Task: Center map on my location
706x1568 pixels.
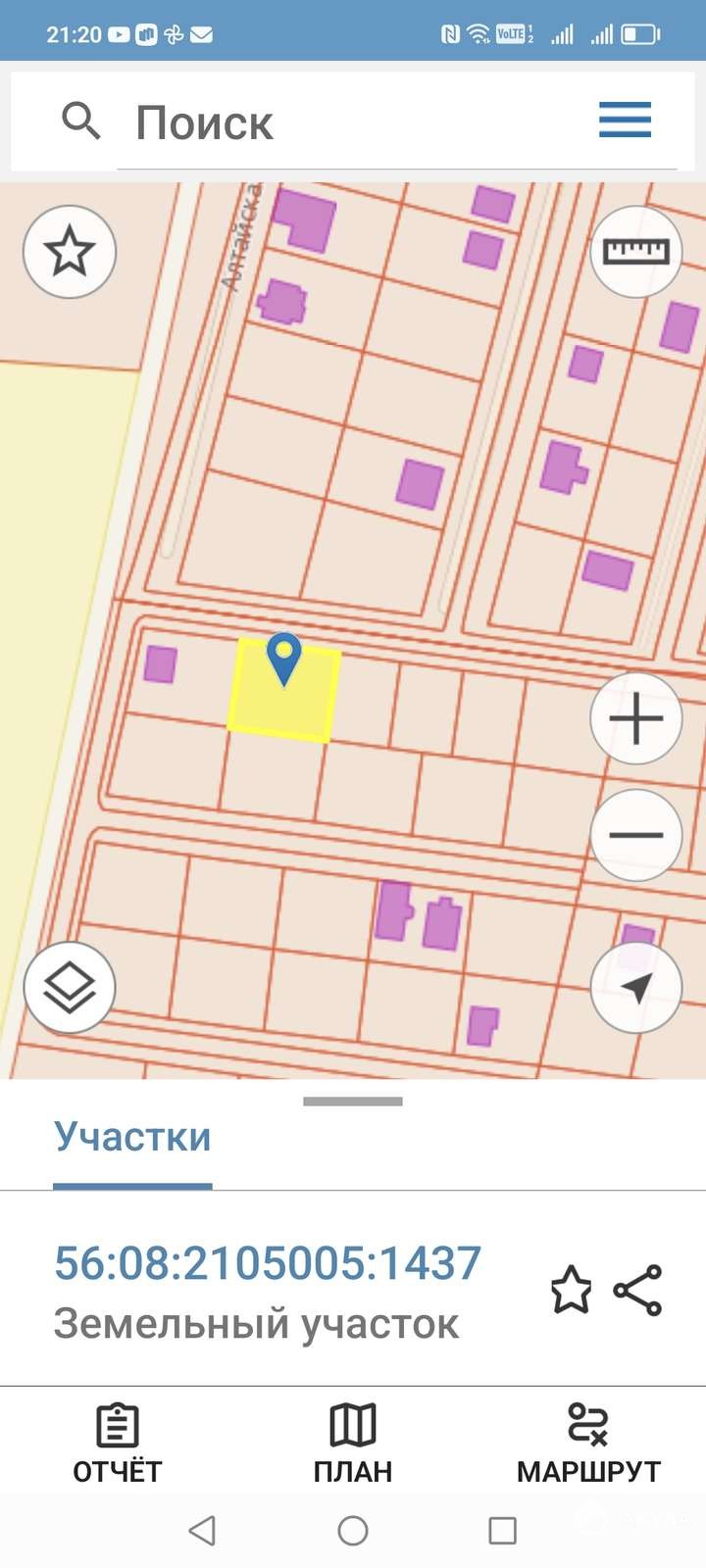Action: pyautogui.click(x=635, y=988)
